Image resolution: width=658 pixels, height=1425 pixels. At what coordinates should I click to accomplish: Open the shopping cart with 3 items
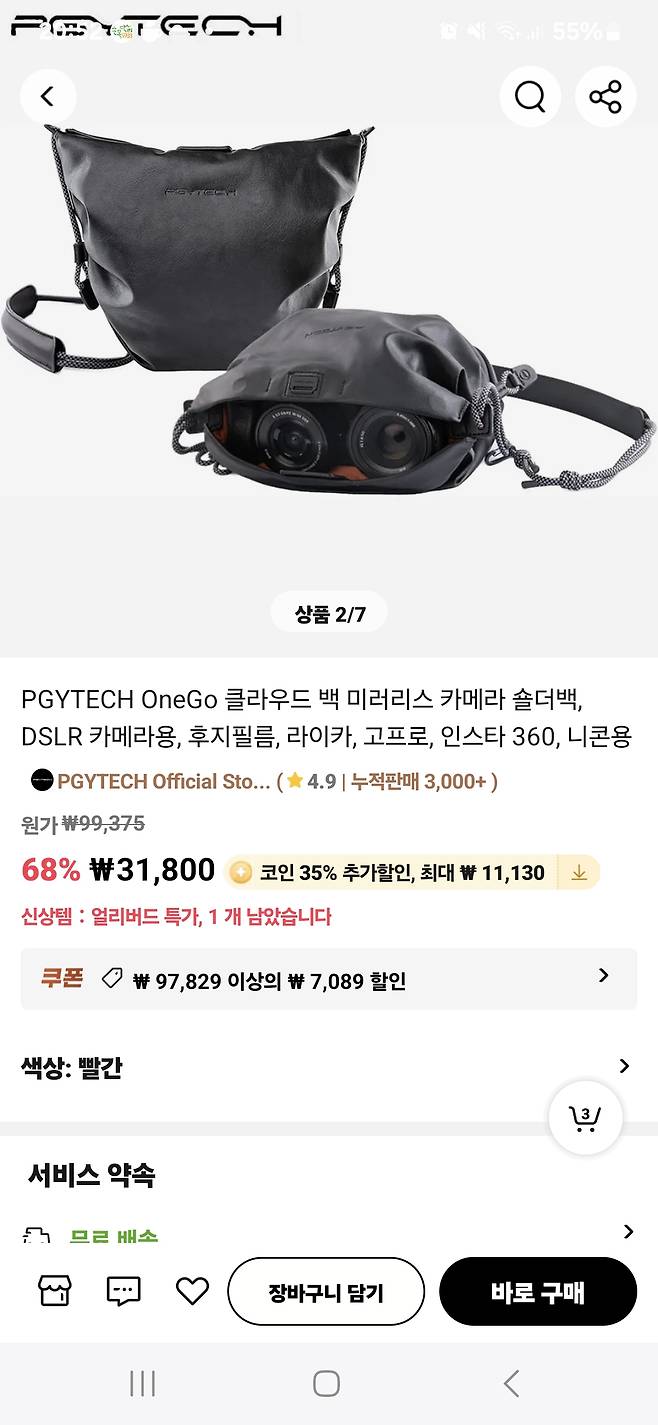coord(585,1117)
